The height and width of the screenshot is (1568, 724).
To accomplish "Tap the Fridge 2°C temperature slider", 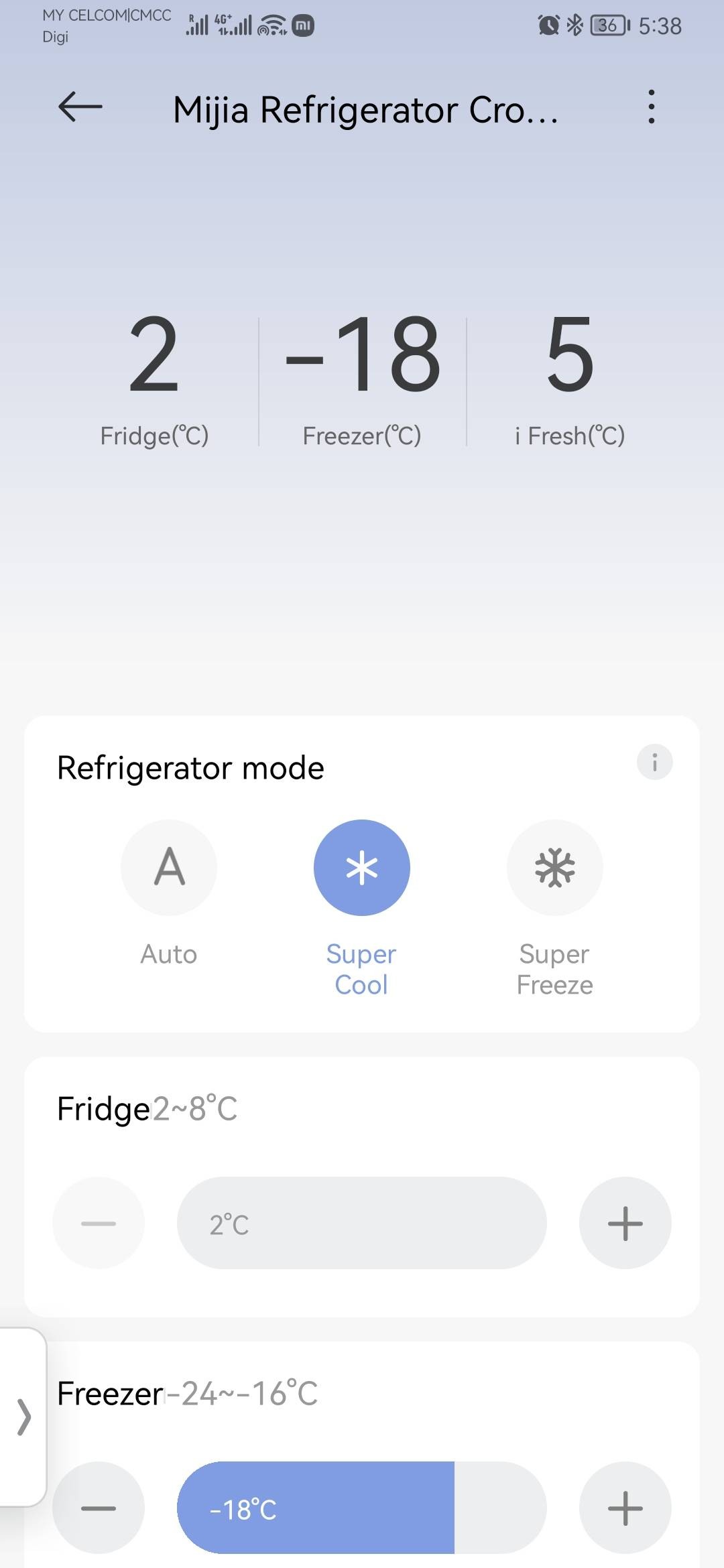I will (362, 1223).
